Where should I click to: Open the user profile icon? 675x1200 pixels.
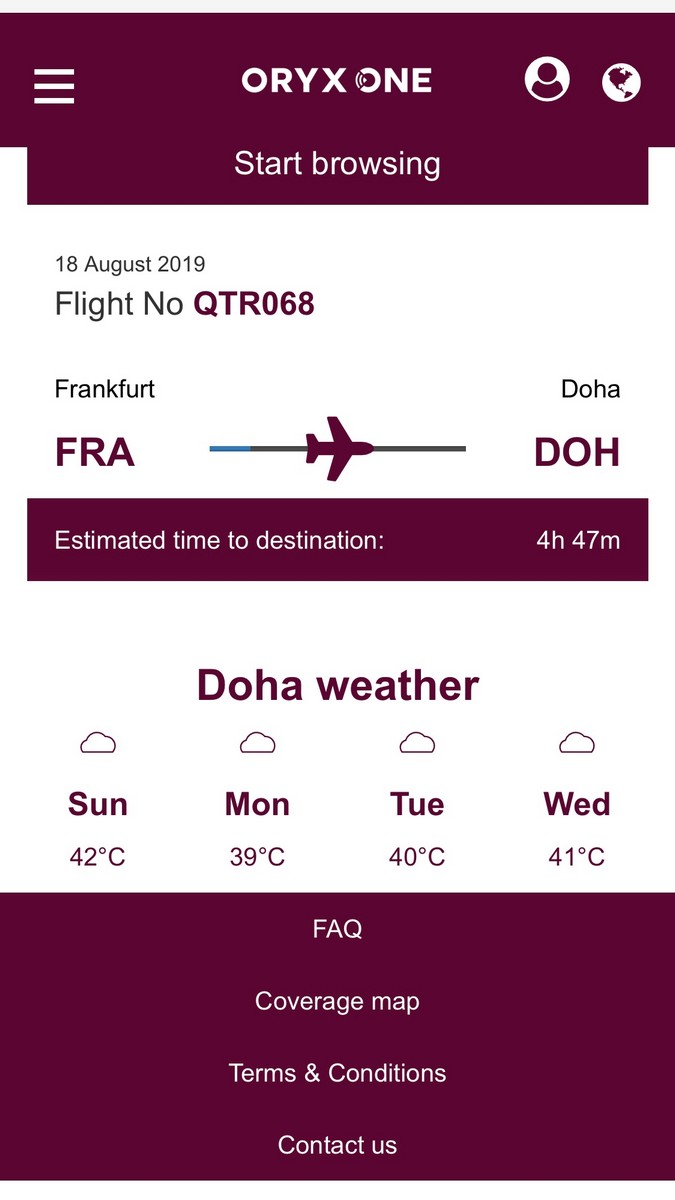coord(547,79)
